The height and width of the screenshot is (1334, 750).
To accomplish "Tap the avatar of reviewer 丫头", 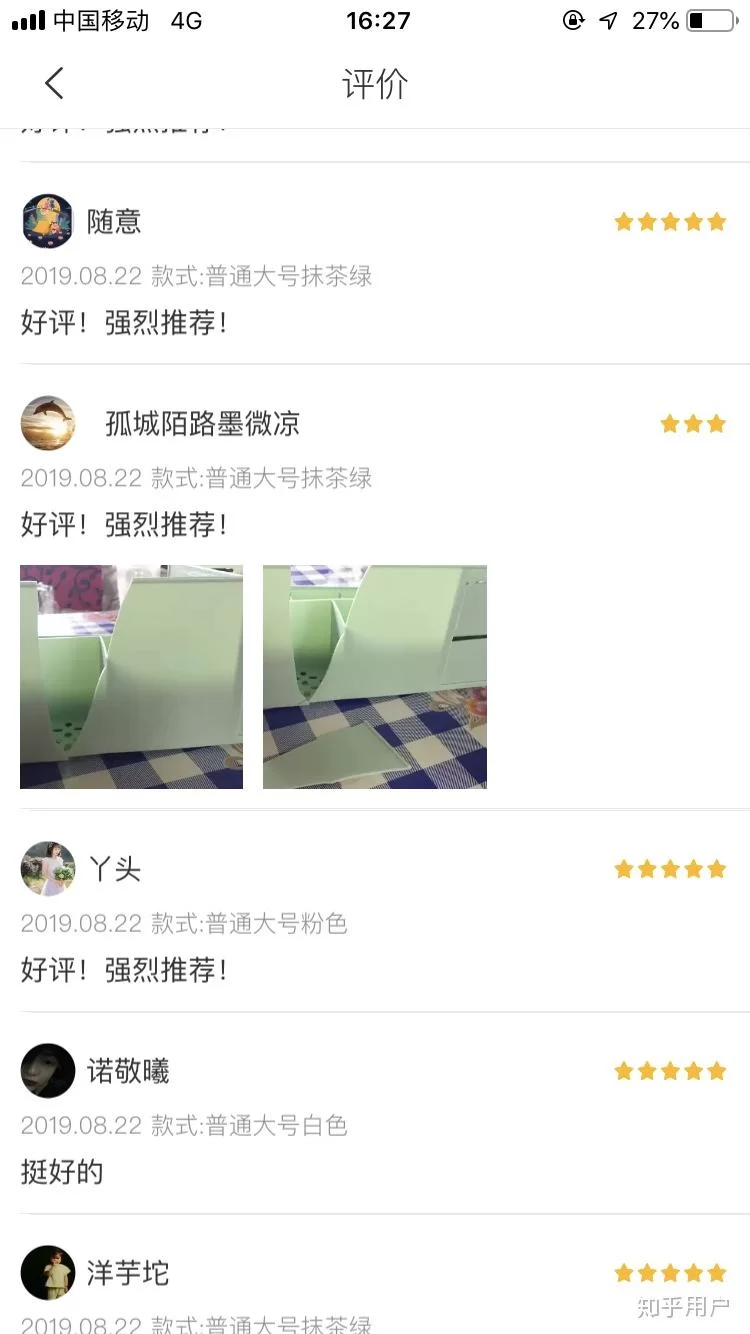I will (x=48, y=868).
